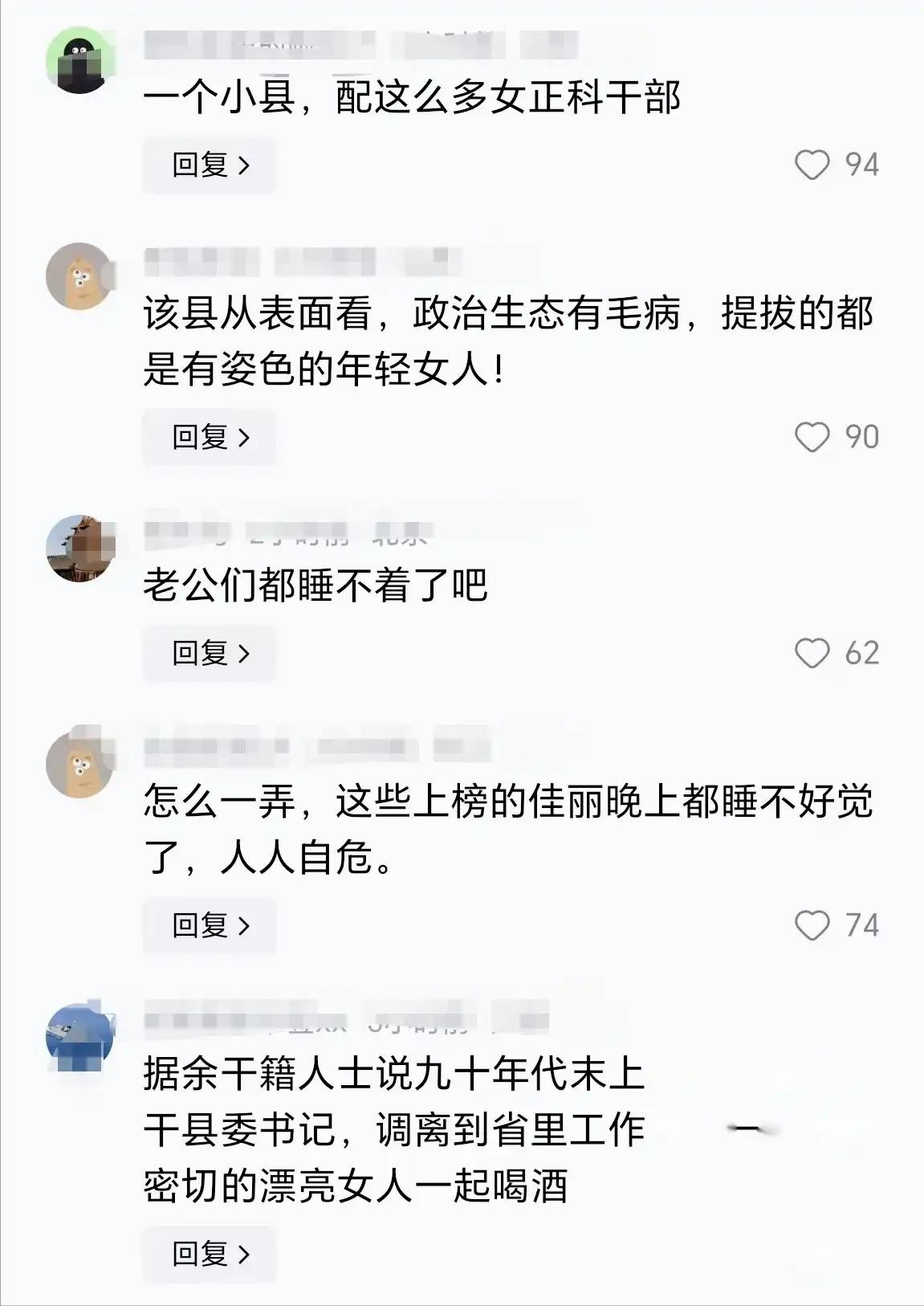This screenshot has height=1306, width=924.
Task: Like the comment about 政治生态有毛病
Action: [x=812, y=438]
